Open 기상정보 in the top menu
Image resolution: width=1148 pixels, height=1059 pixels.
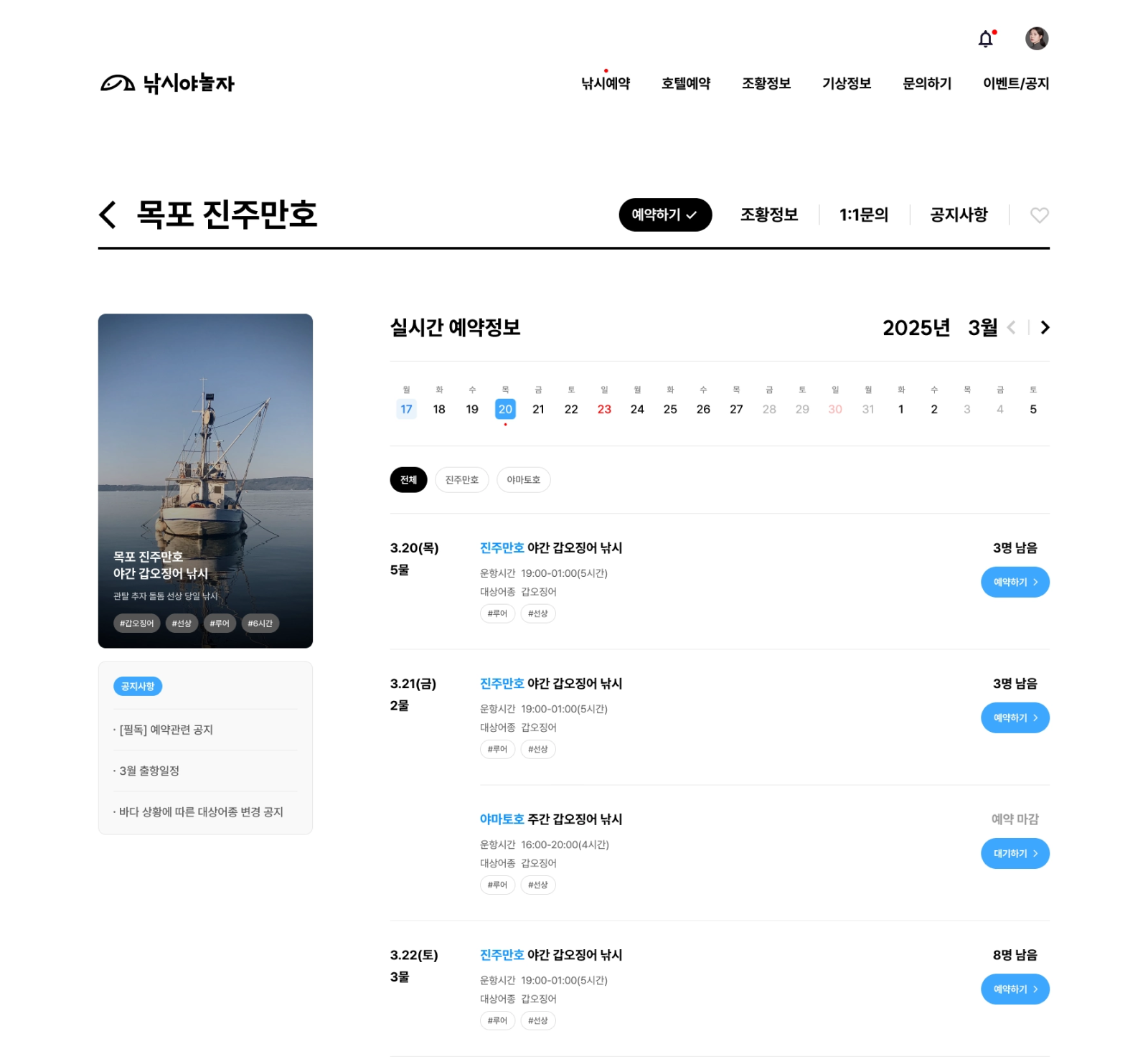click(x=846, y=83)
